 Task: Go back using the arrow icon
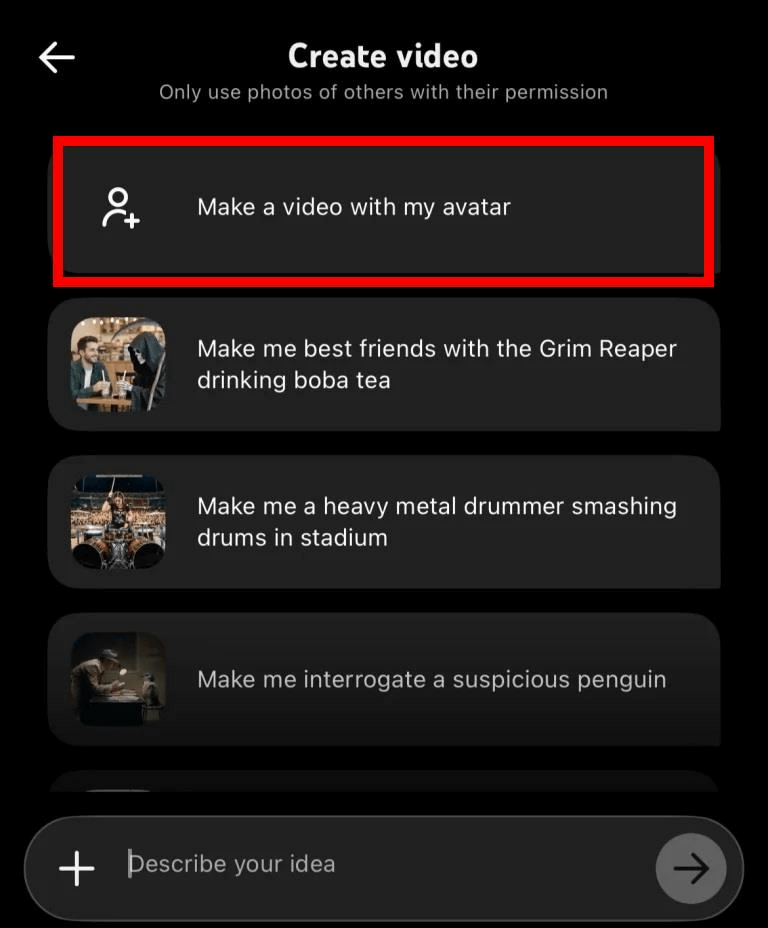tap(57, 58)
